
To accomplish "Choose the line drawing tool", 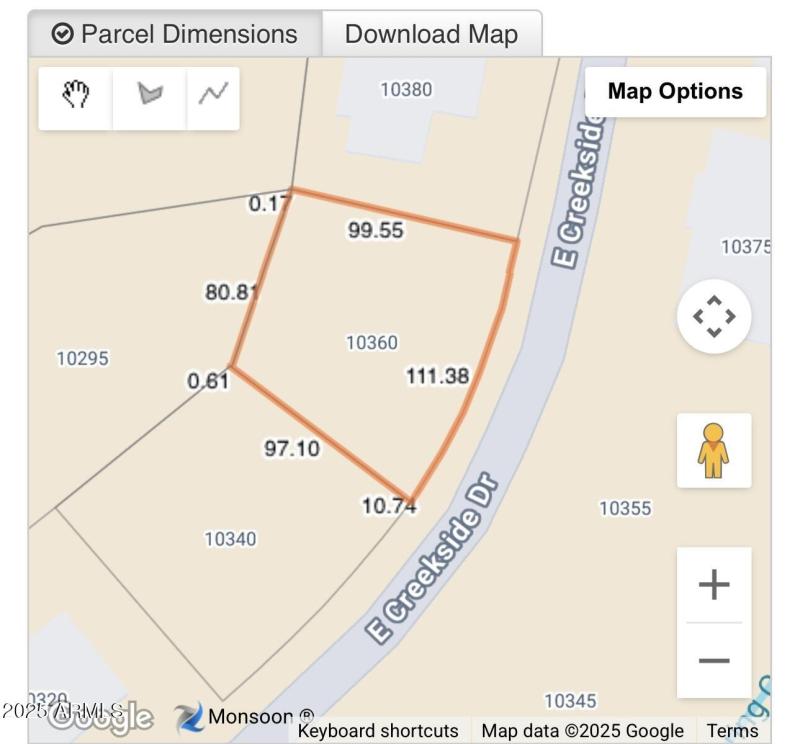I will [x=213, y=96].
